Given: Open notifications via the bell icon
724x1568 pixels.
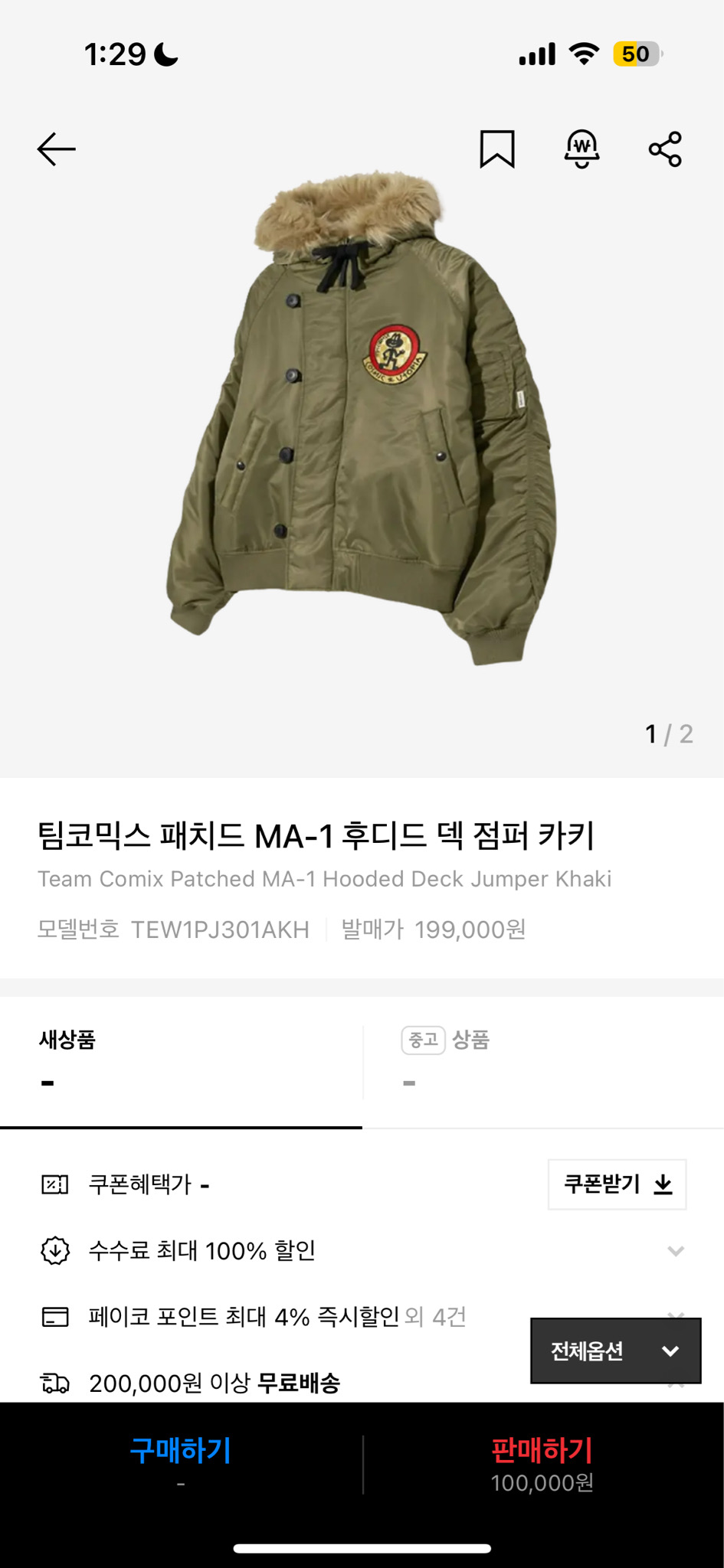Looking at the screenshot, I should point(581,148).
